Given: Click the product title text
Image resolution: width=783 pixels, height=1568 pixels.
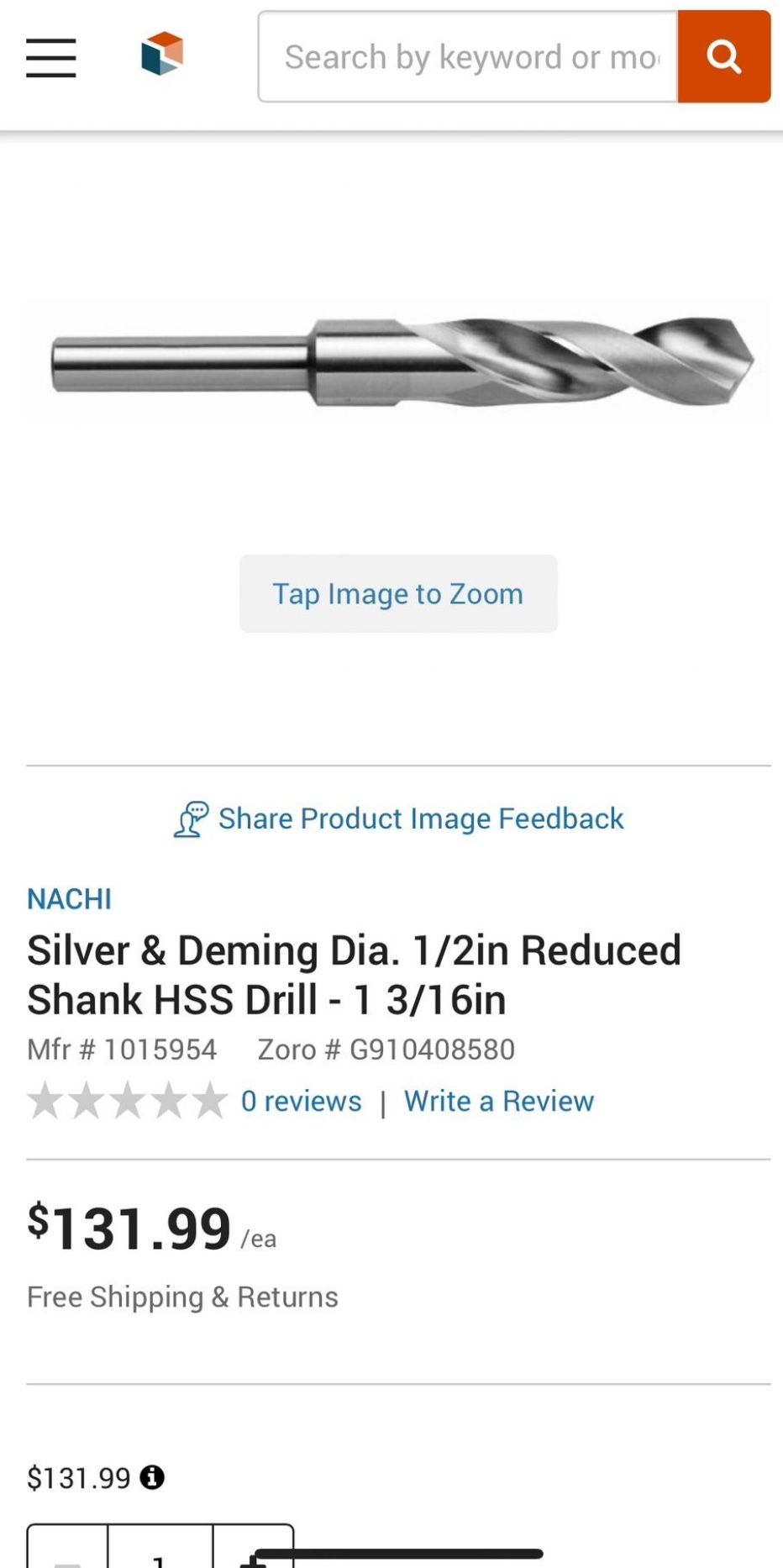Looking at the screenshot, I should click(x=353, y=975).
